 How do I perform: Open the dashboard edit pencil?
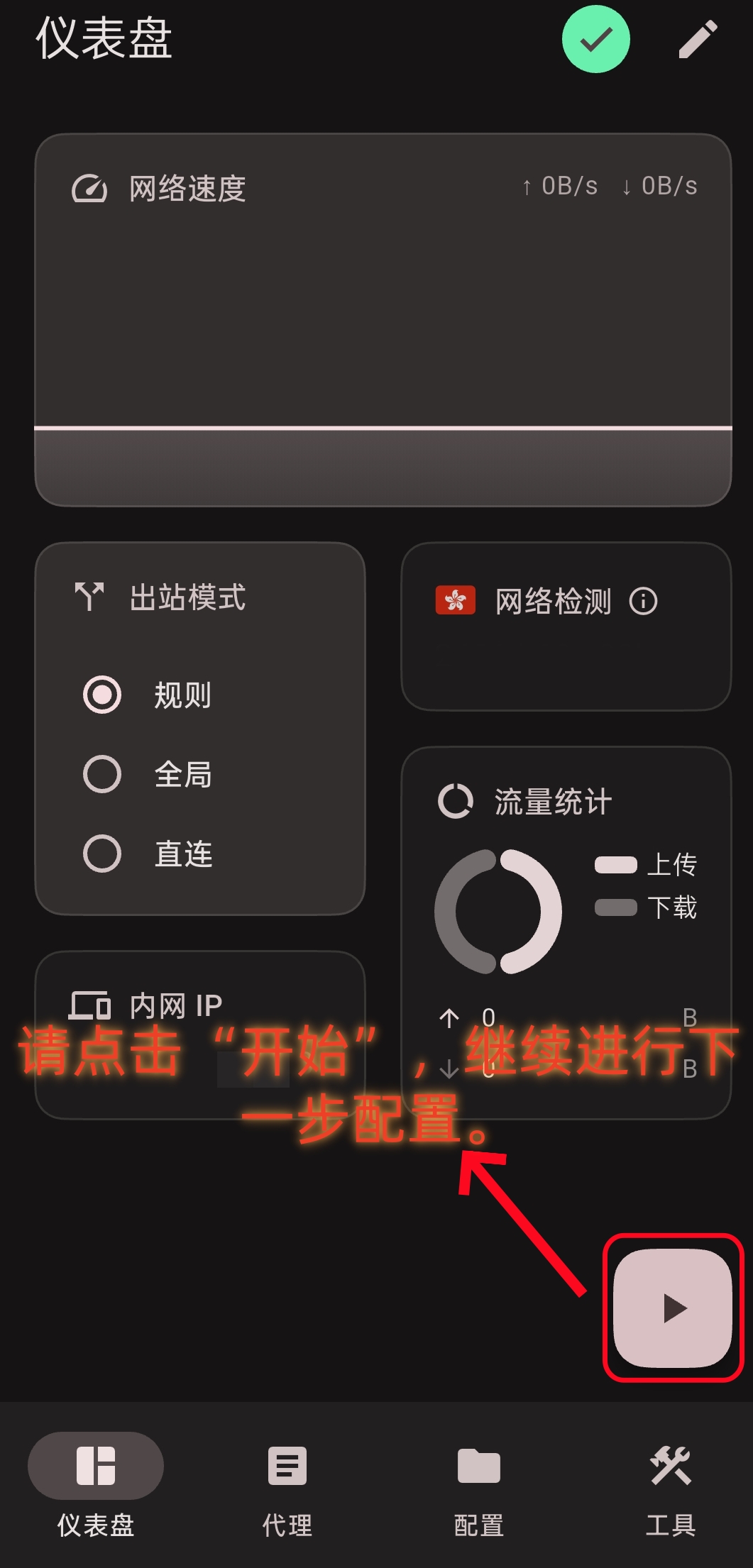tap(698, 40)
